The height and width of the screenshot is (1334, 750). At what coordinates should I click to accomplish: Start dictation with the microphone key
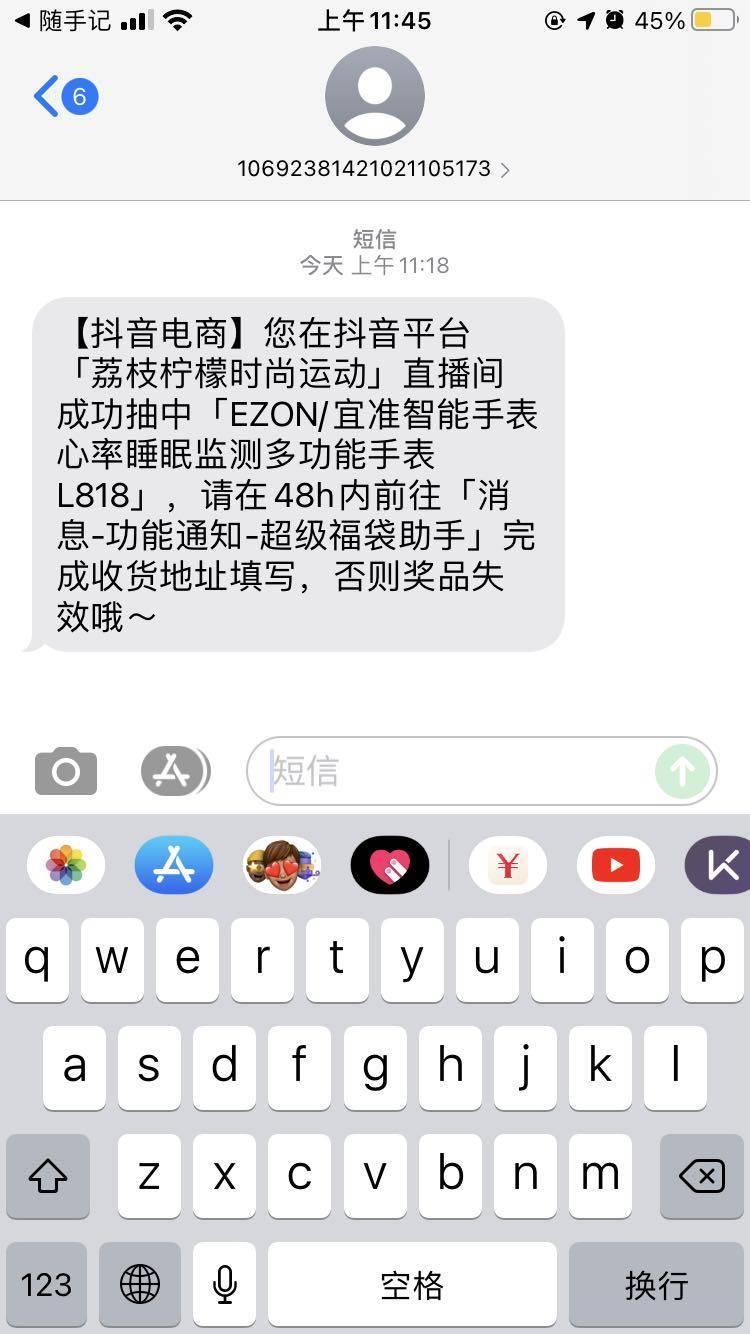[225, 1284]
